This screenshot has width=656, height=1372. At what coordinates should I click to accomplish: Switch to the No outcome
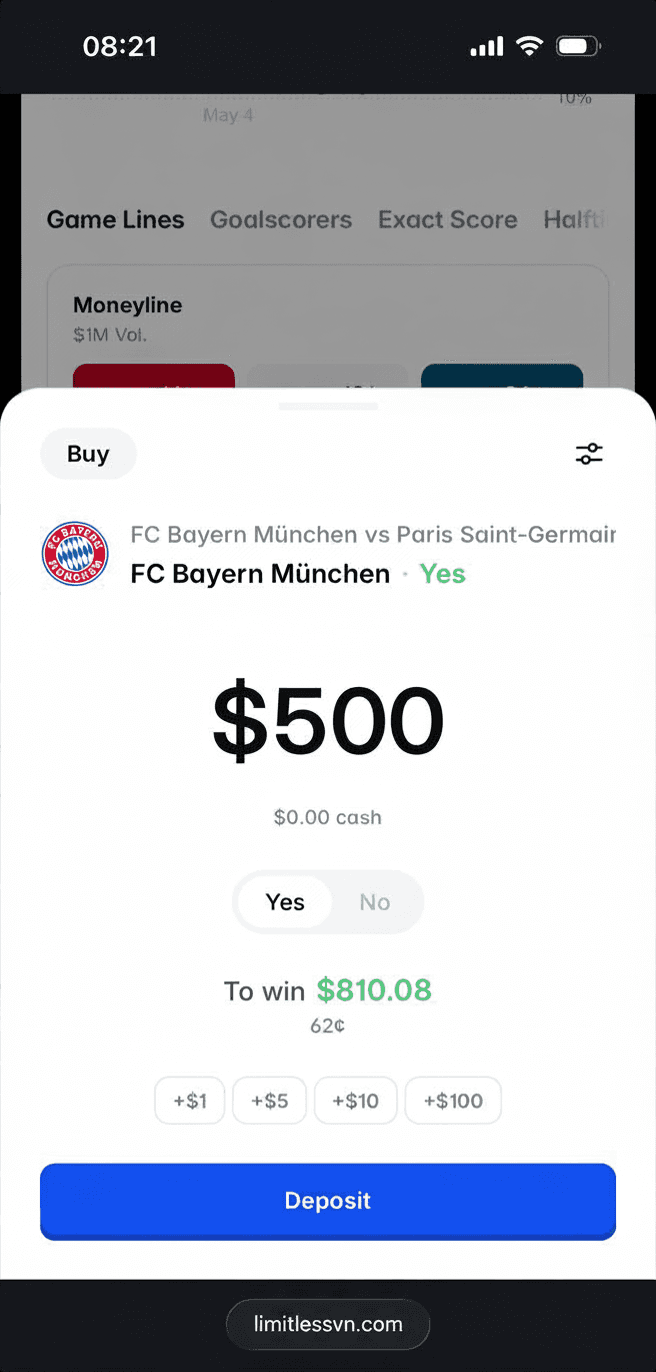[375, 902]
